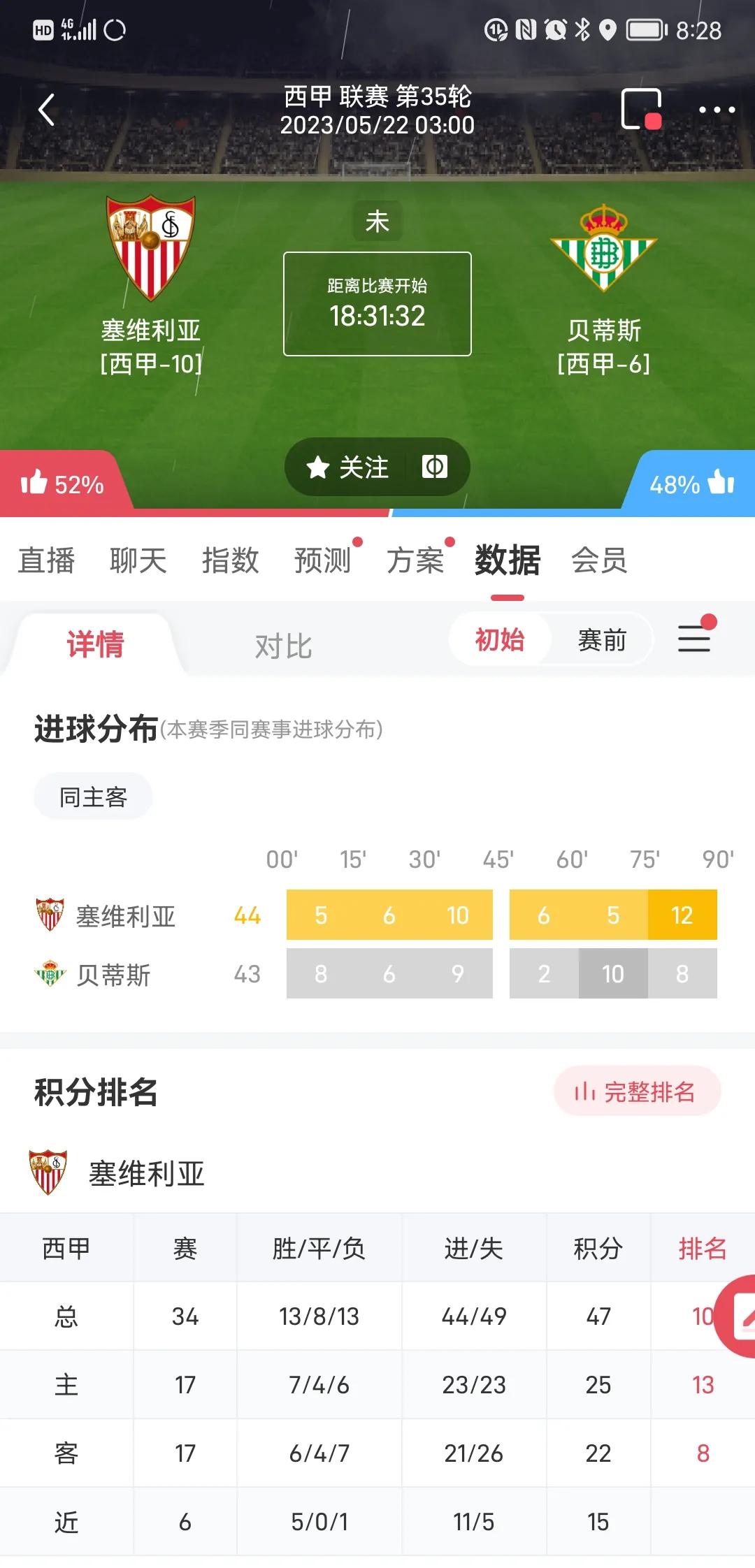Open the 预测 prediction tab
This screenshot has width=755, height=1568.
(322, 560)
